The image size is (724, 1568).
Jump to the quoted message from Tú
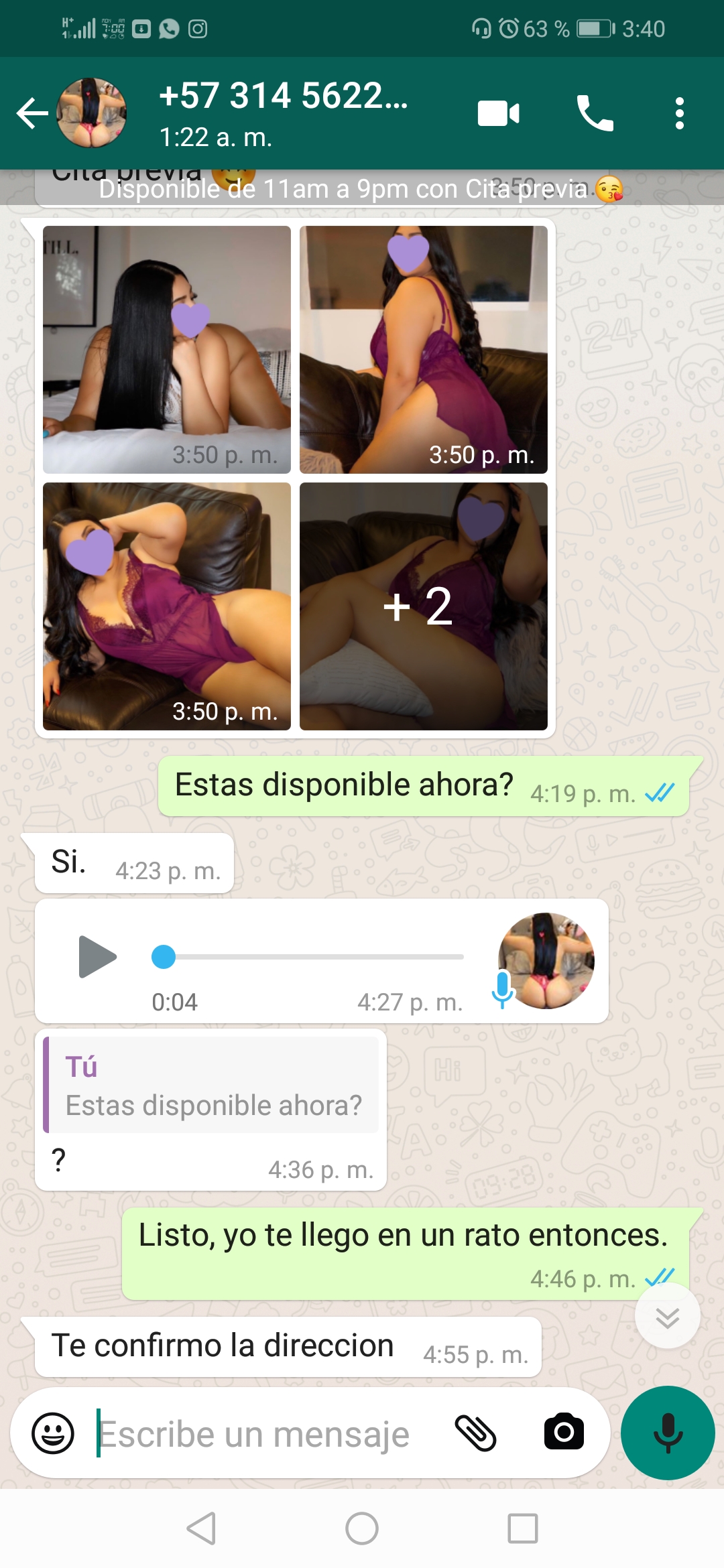pos(211,1085)
